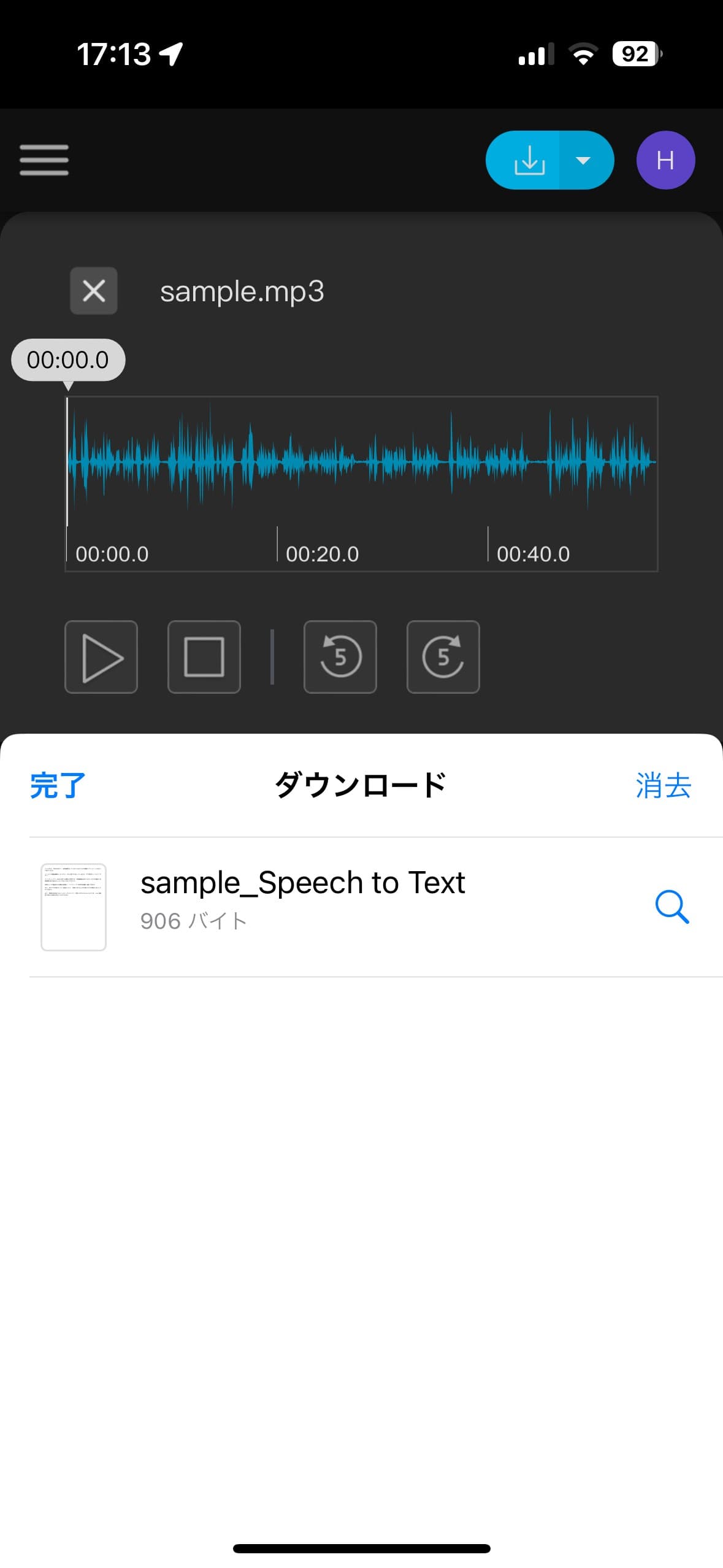Open the document thumbnail of the transcript
The image size is (723, 1568).
[x=74, y=907]
